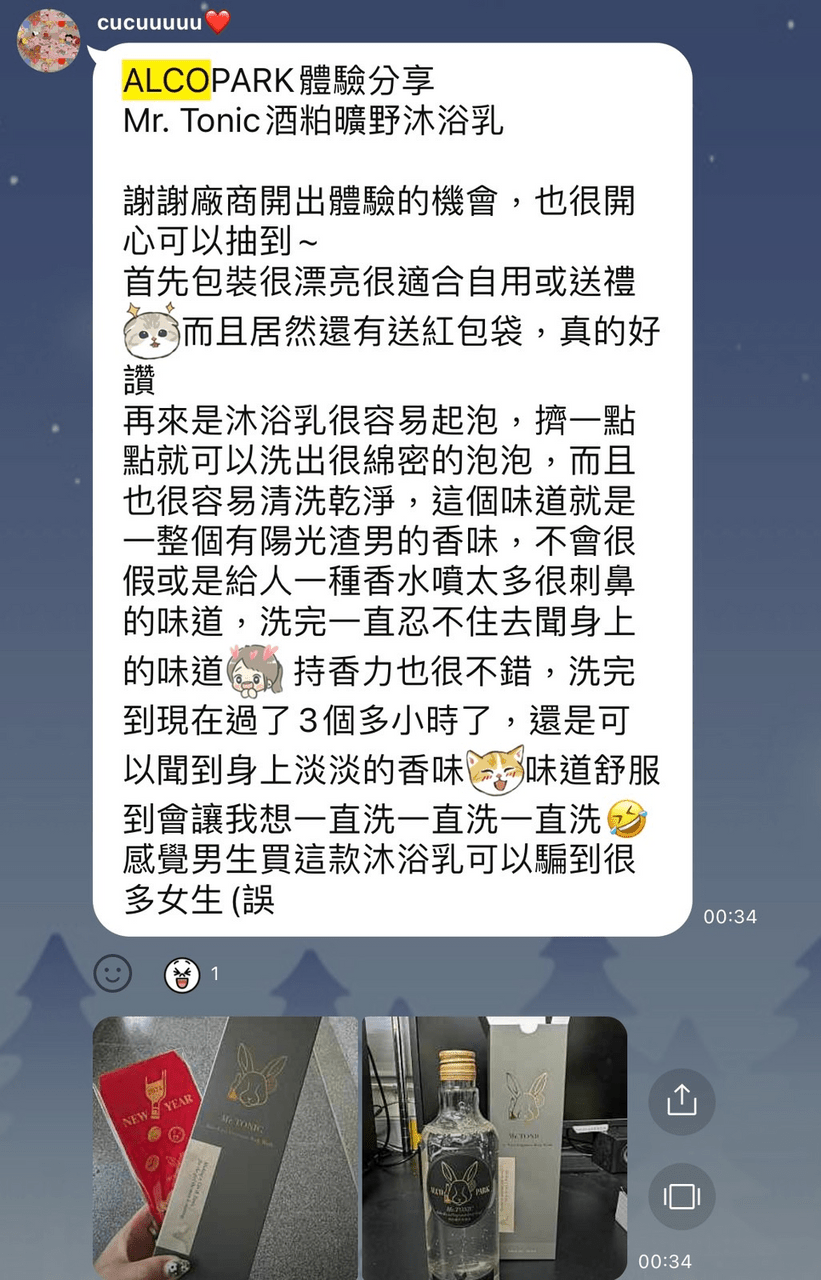The image size is (821, 1280).
Task: Add a reaction with the smiley icon
Action: (113, 973)
